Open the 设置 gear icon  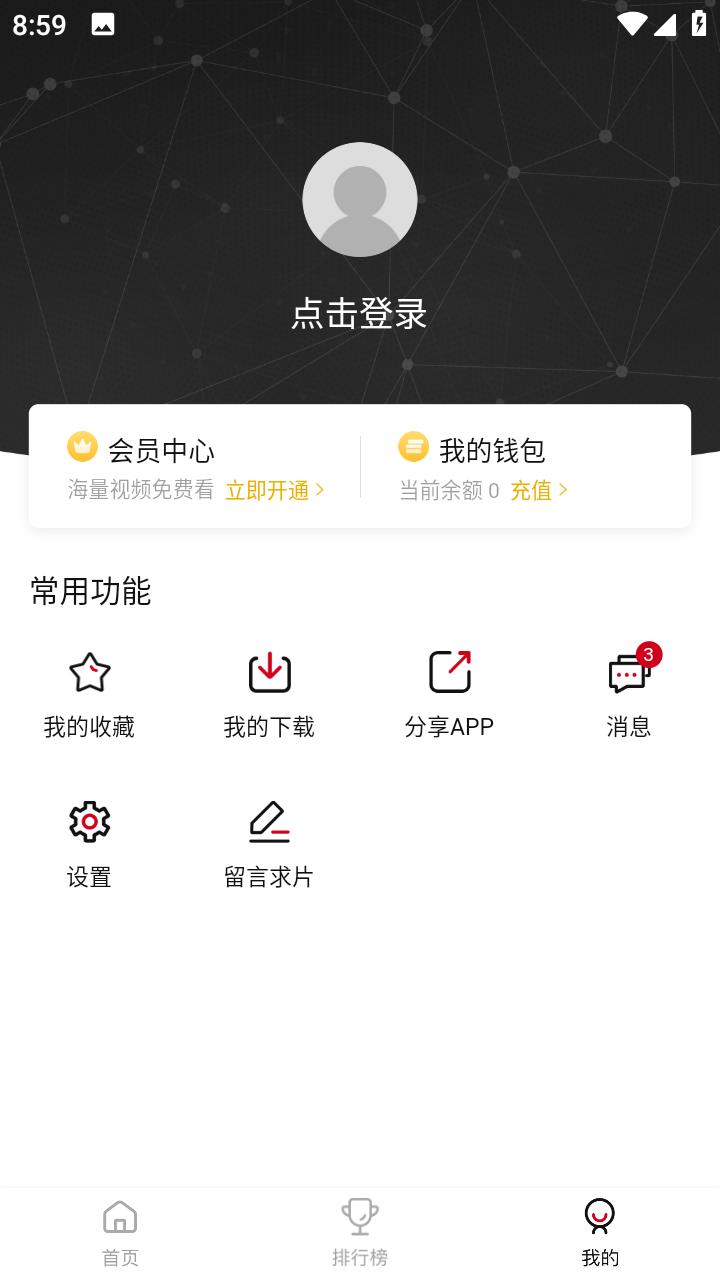pos(89,820)
